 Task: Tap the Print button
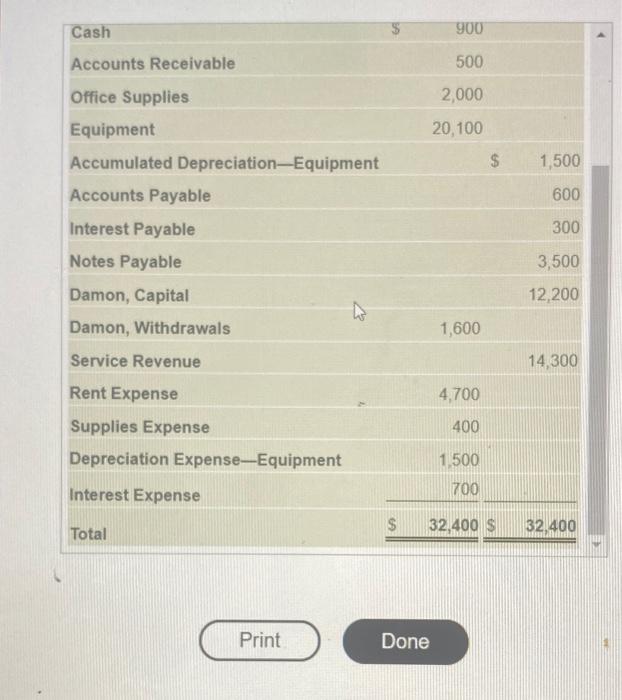(x=260, y=640)
